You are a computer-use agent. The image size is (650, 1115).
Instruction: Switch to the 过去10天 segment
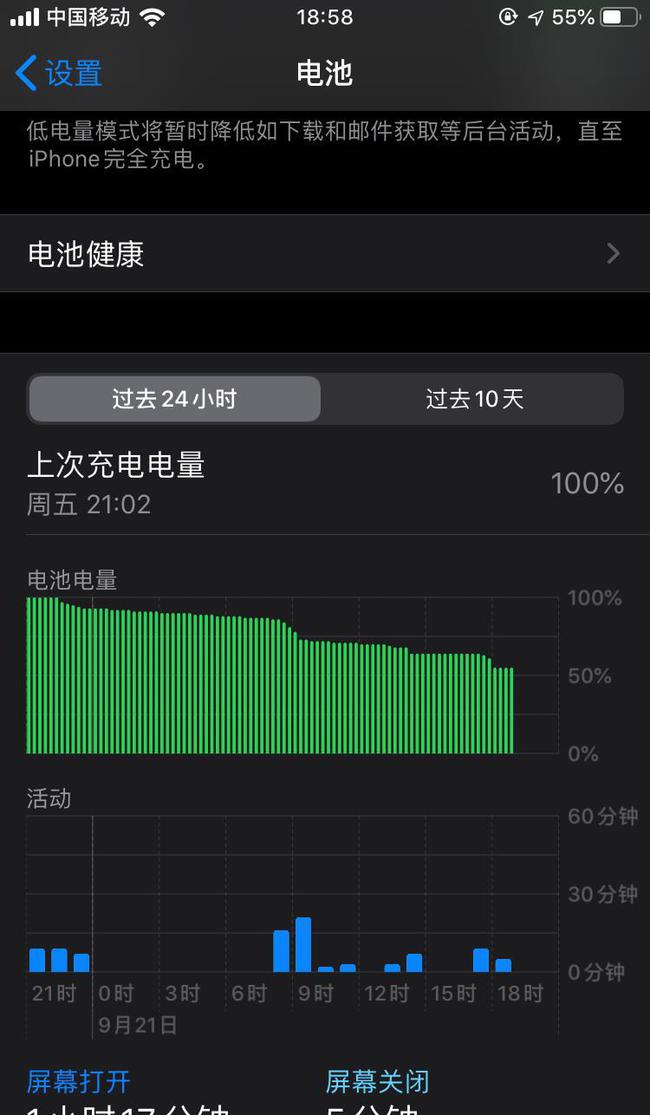pyautogui.click(x=474, y=399)
